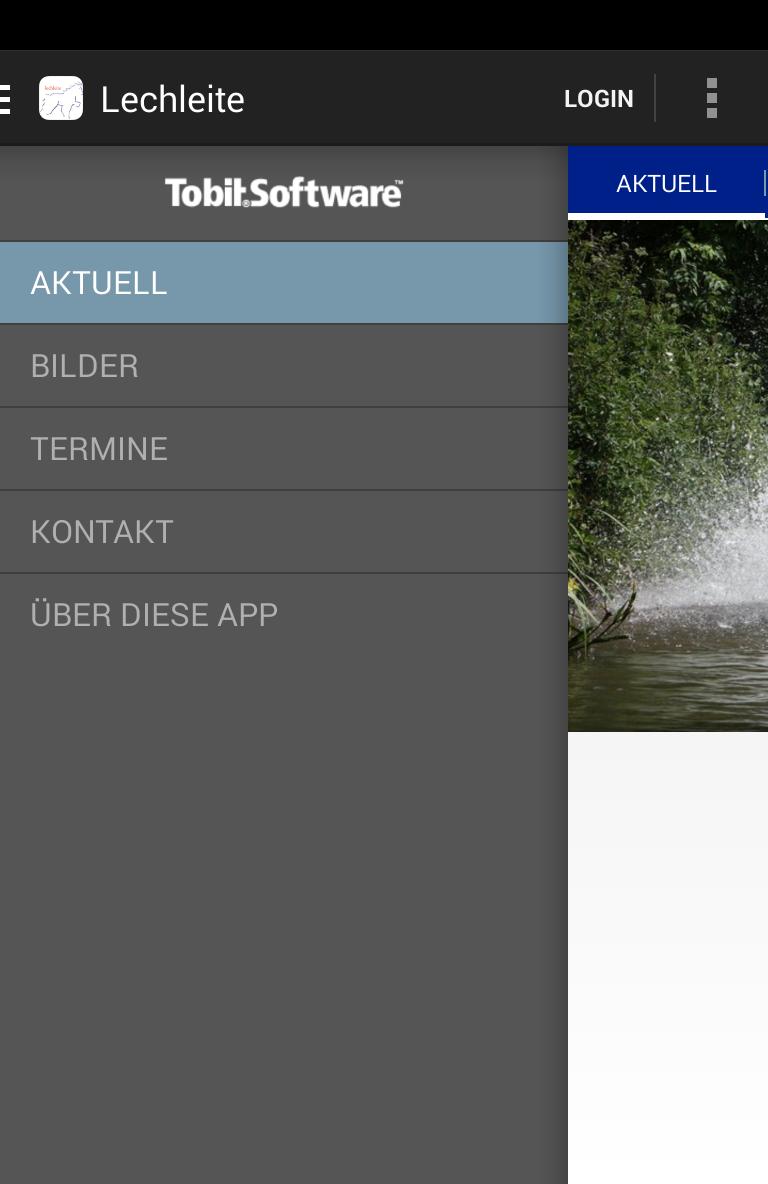Tap the Tobit Software logo
This screenshot has width=768, height=1184.
click(x=283, y=191)
